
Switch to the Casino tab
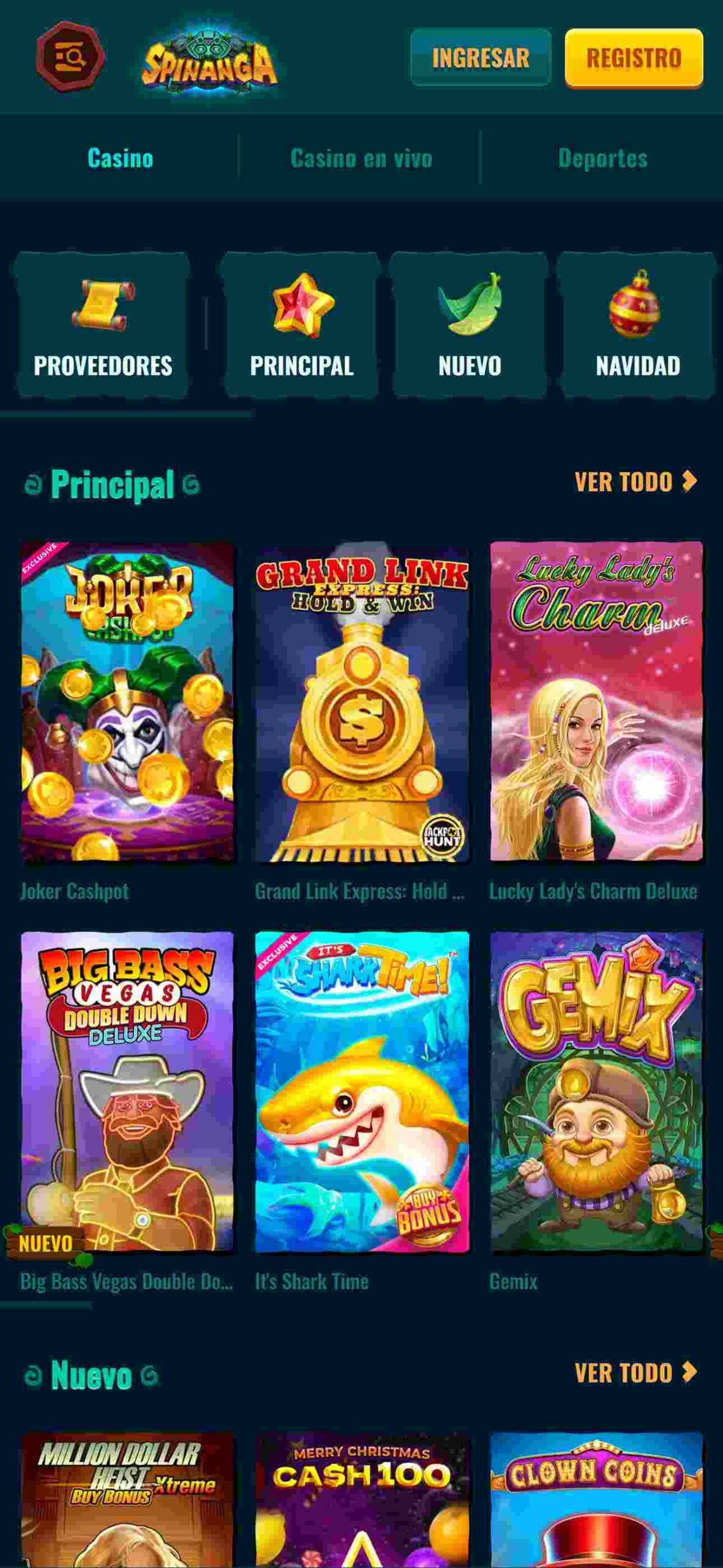coord(120,158)
